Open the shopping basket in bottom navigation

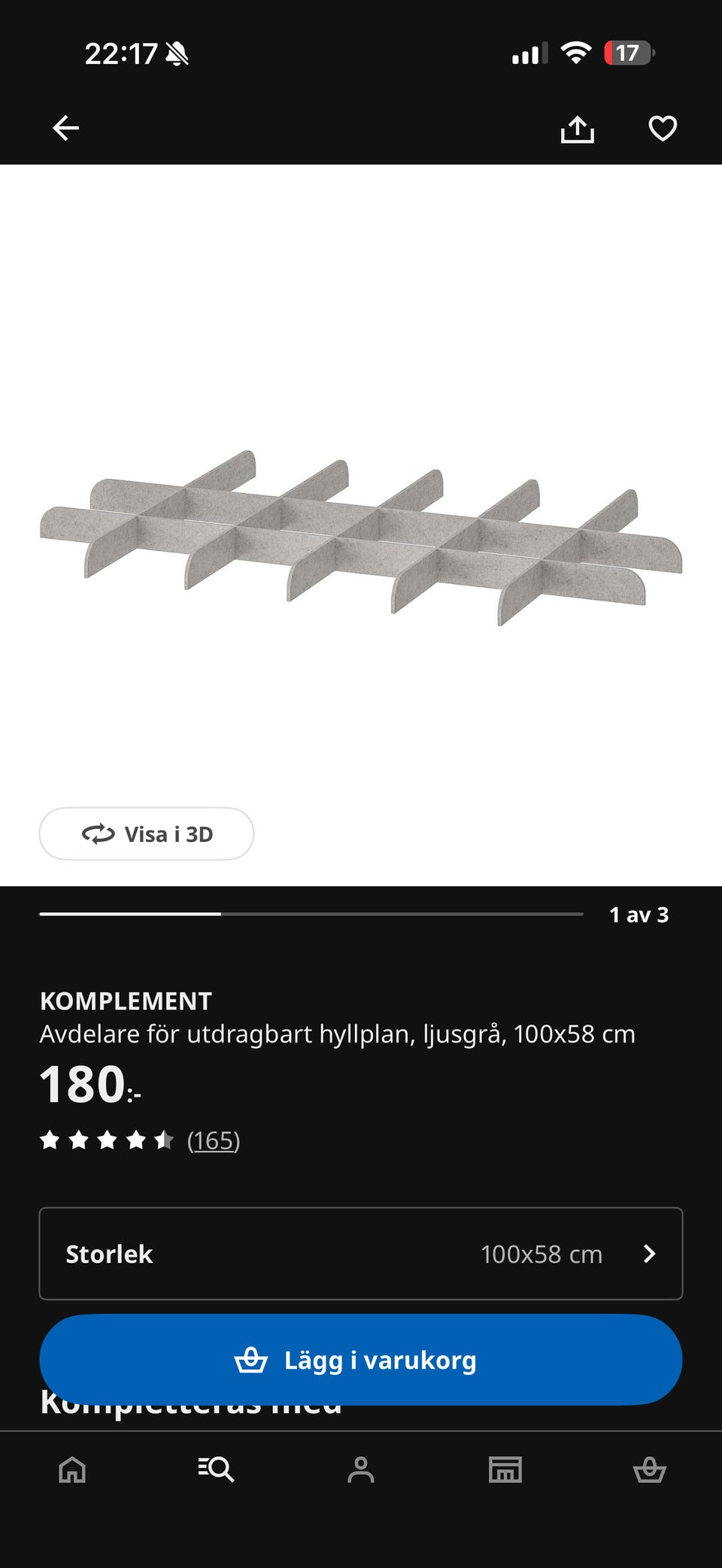click(x=650, y=1470)
